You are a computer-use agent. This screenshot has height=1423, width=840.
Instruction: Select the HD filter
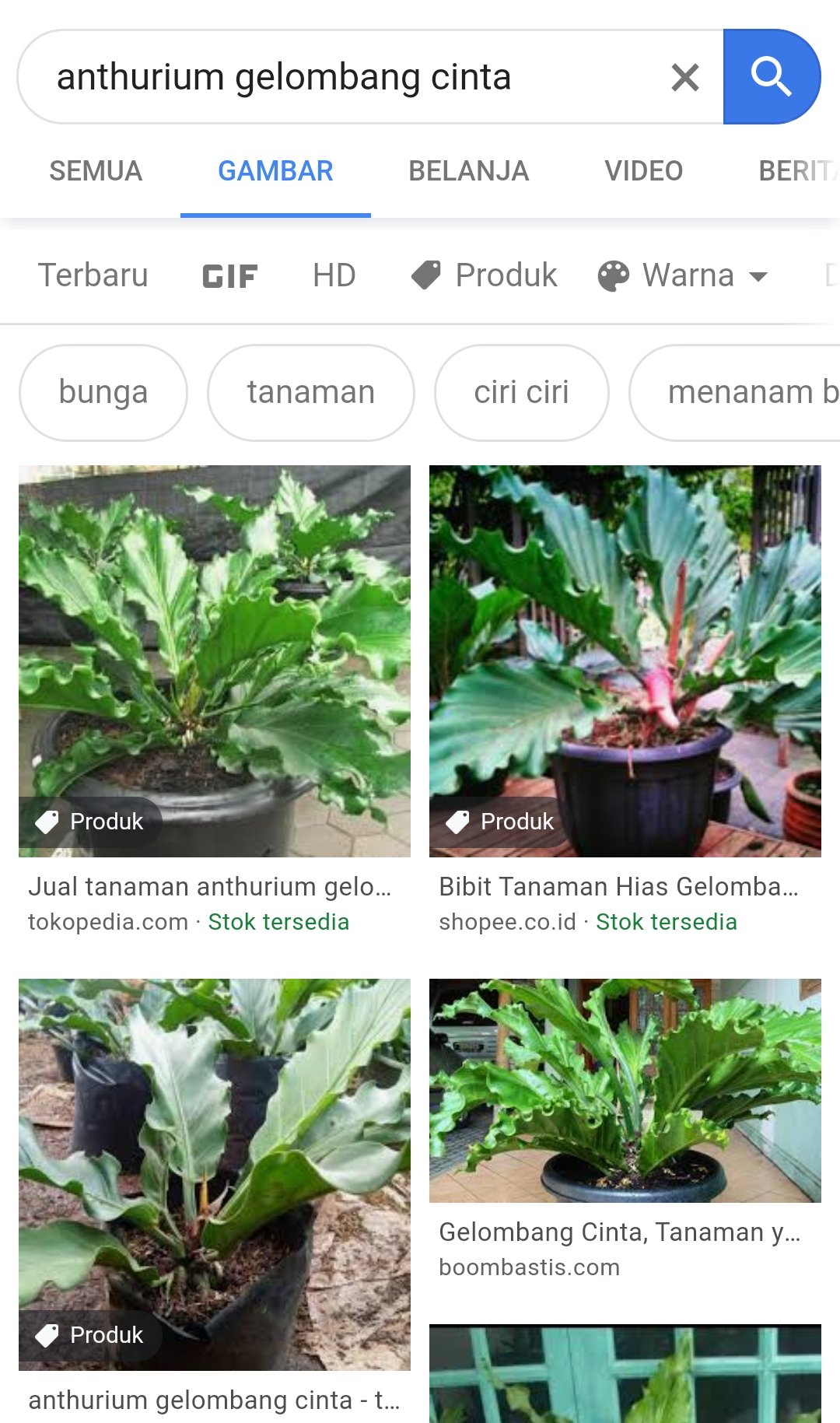334,275
